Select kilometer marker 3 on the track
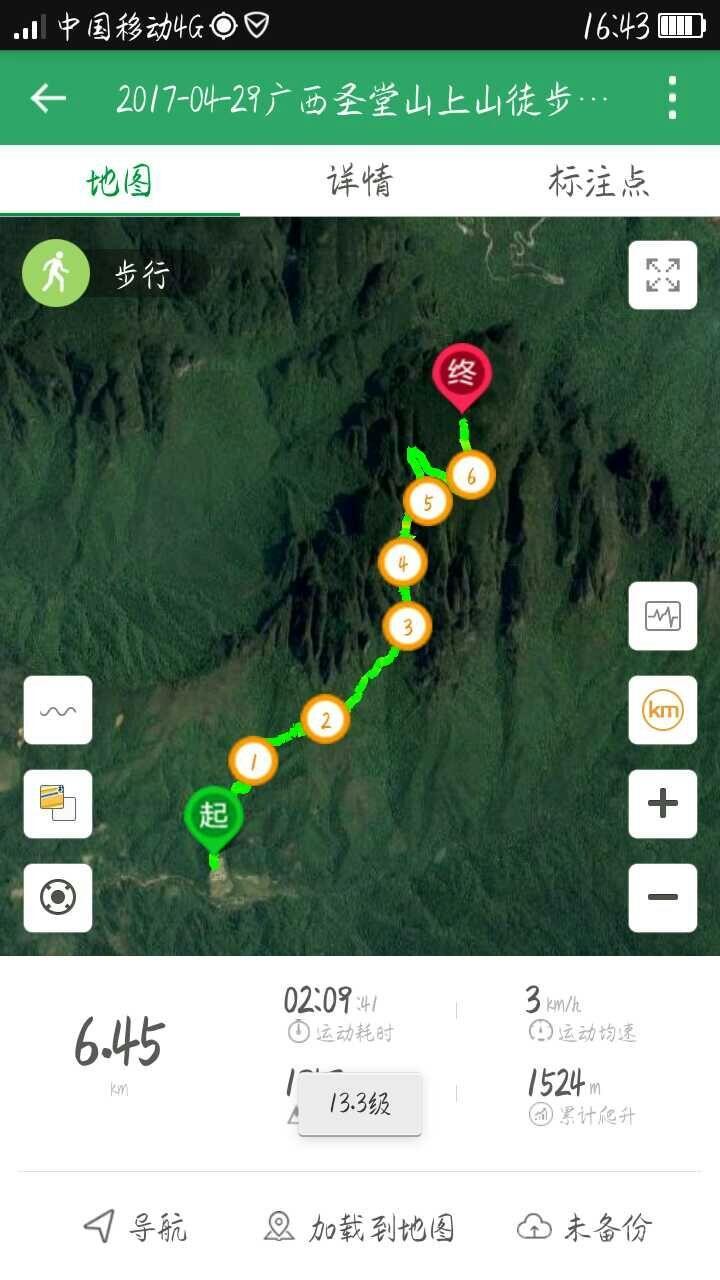This screenshot has width=720, height=1280. tap(407, 628)
